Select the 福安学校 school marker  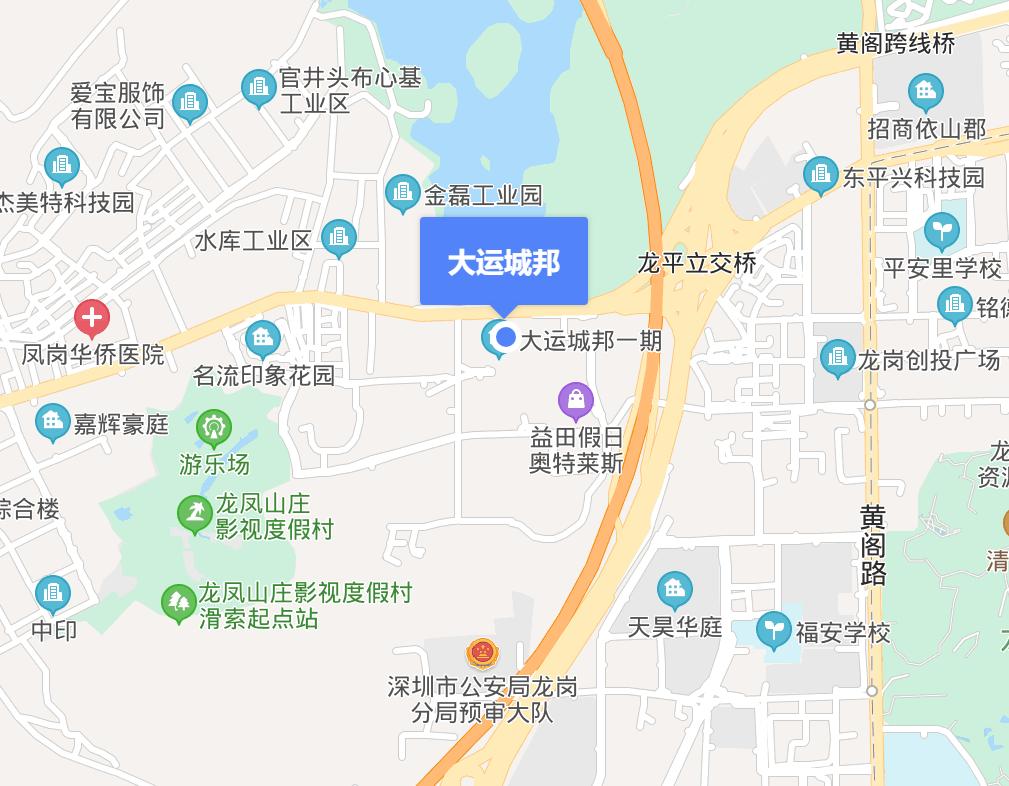(773, 630)
